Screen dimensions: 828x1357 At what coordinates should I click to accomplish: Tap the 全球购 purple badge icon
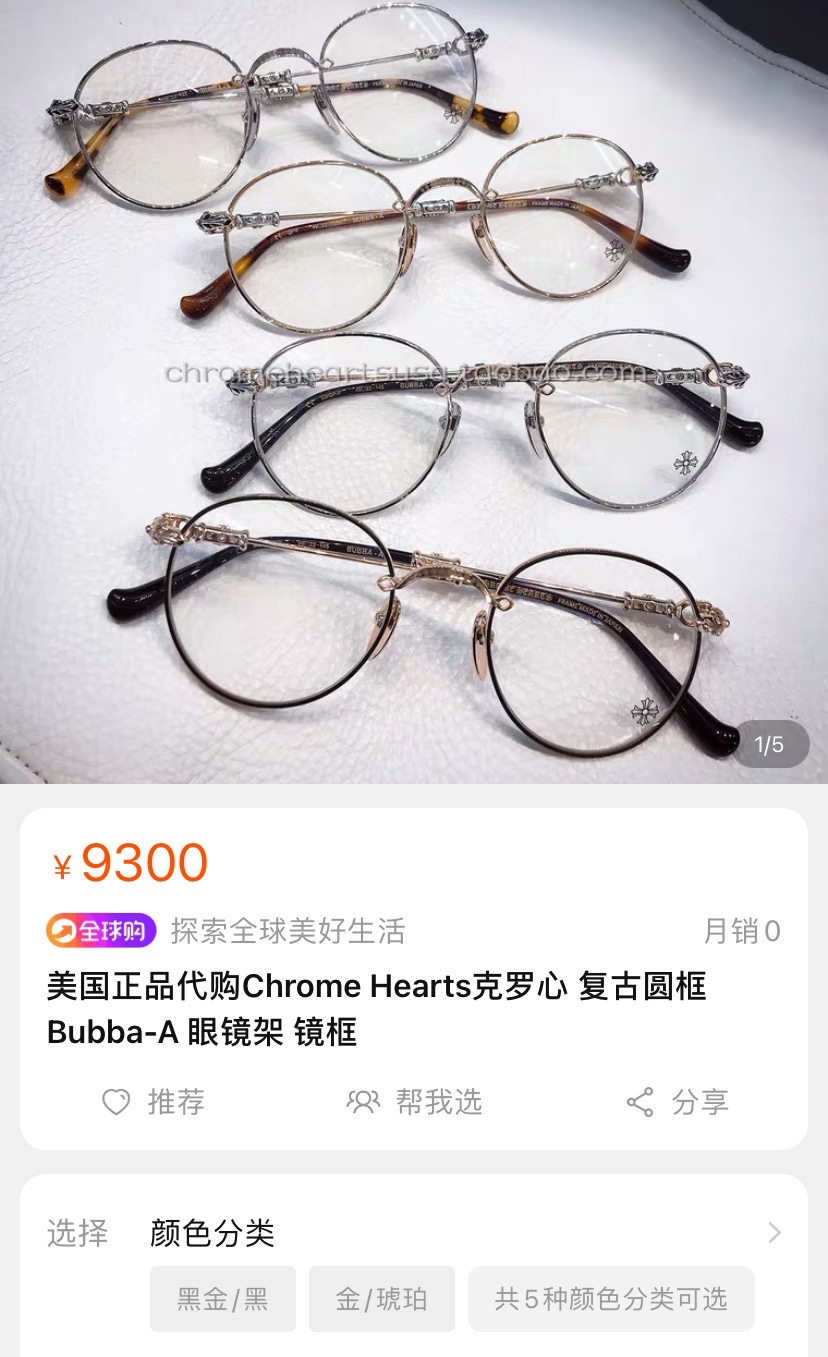[102, 930]
